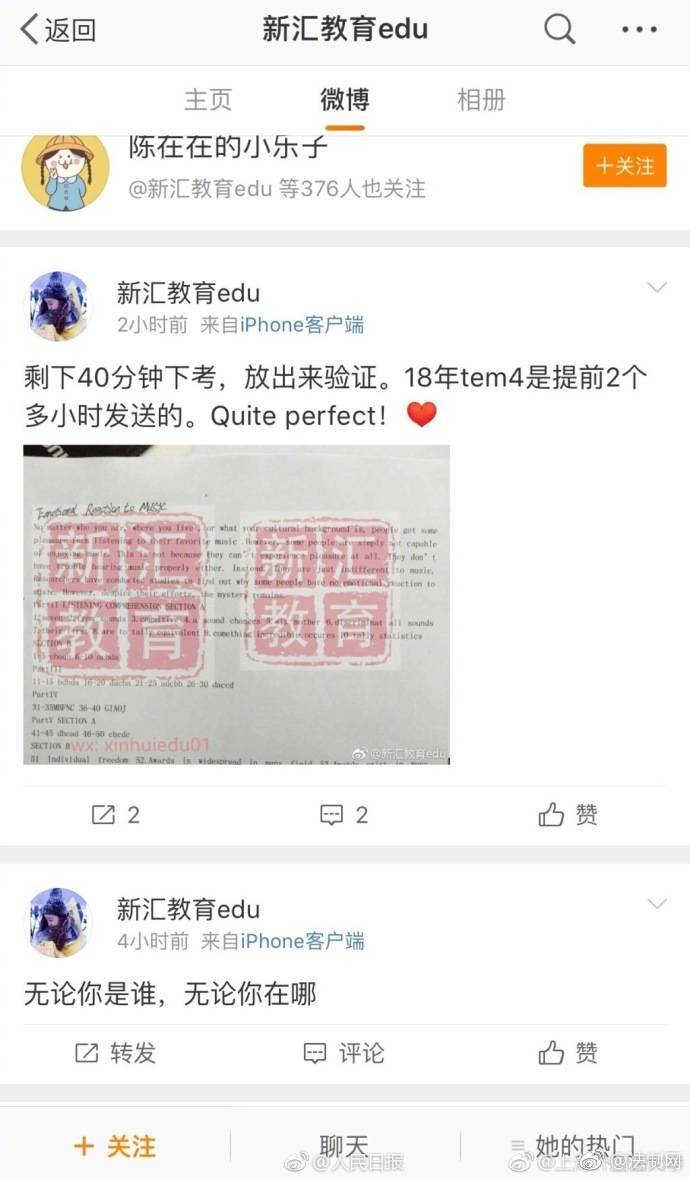Viewport: 690px width, 1179px height.
Task: Go back with the 返回 button
Action: tap(59, 30)
